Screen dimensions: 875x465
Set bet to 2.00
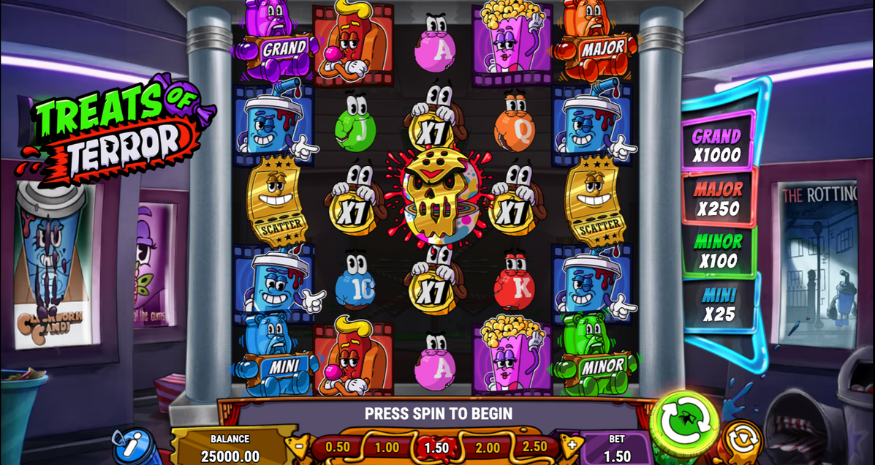coord(487,447)
